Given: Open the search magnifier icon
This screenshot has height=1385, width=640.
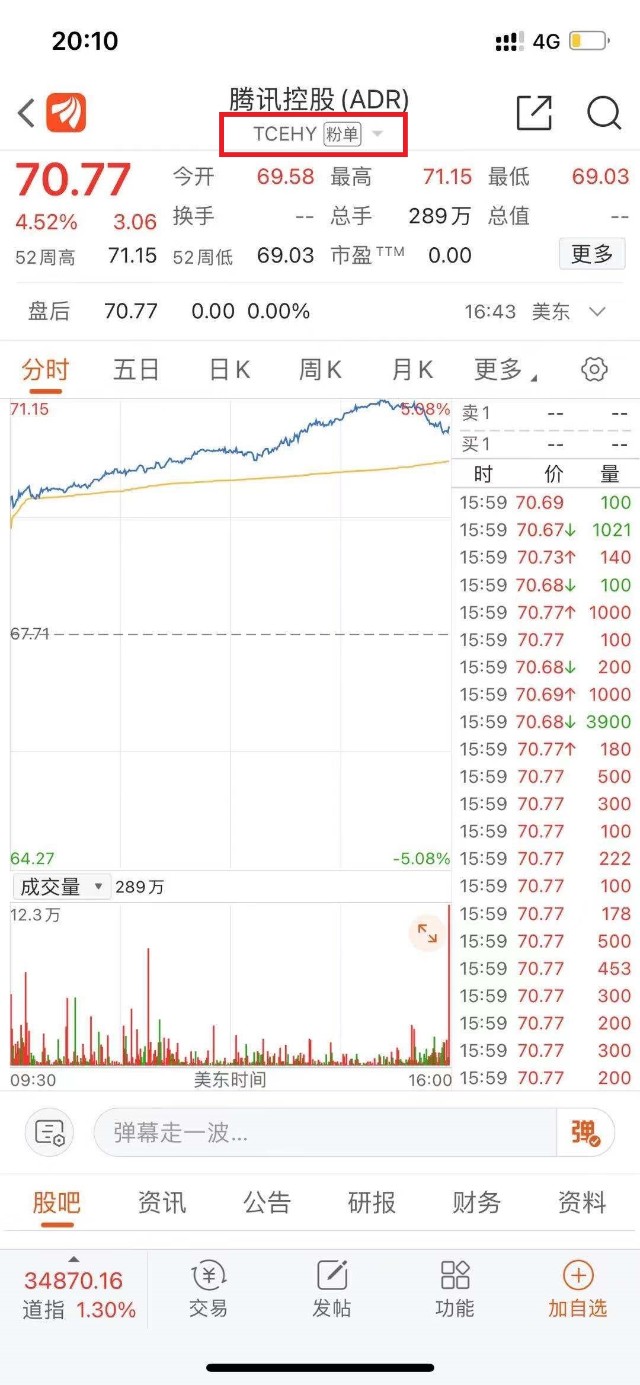Looking at the screenshot, I should click(x=604, y=113).
